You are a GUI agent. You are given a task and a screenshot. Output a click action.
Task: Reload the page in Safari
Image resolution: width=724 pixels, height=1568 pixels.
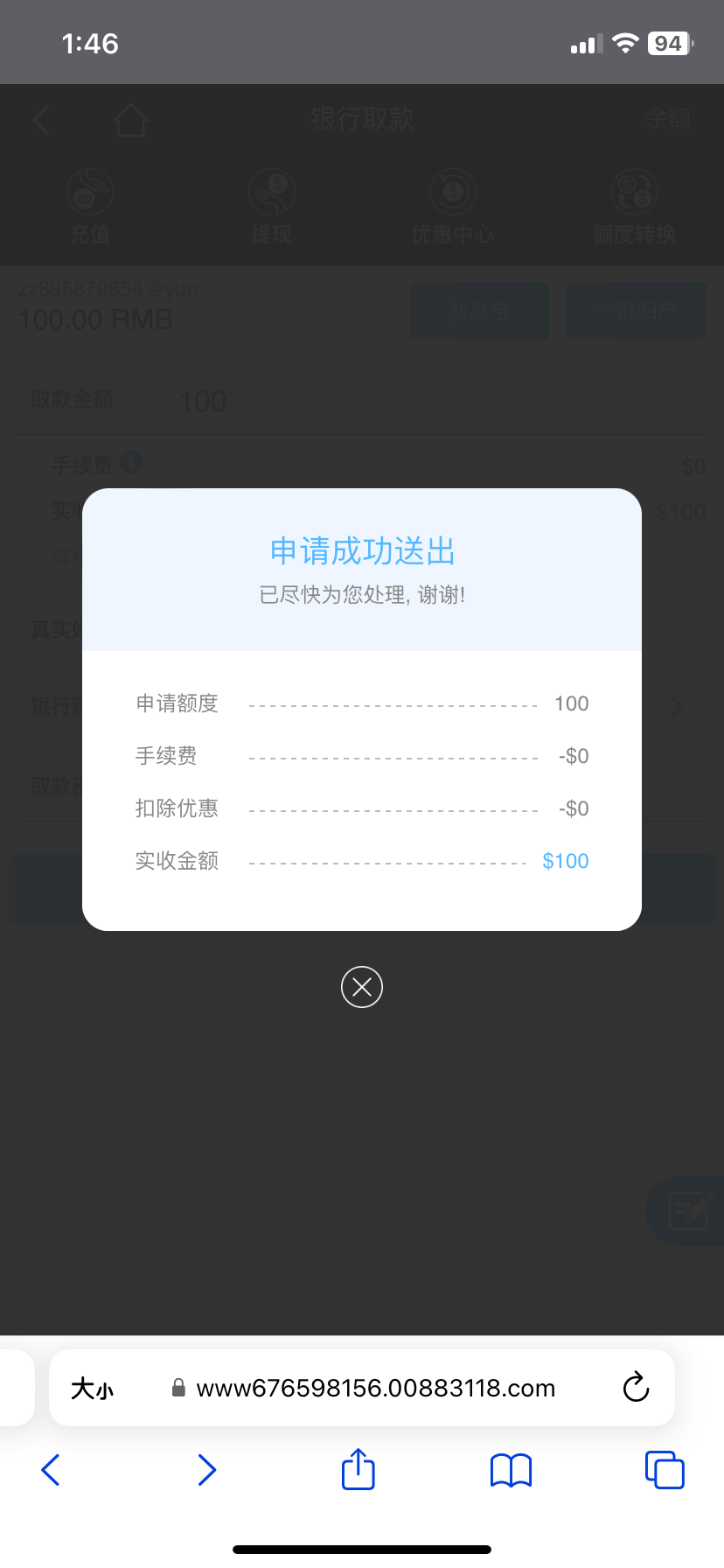[x=636, y=1387]
